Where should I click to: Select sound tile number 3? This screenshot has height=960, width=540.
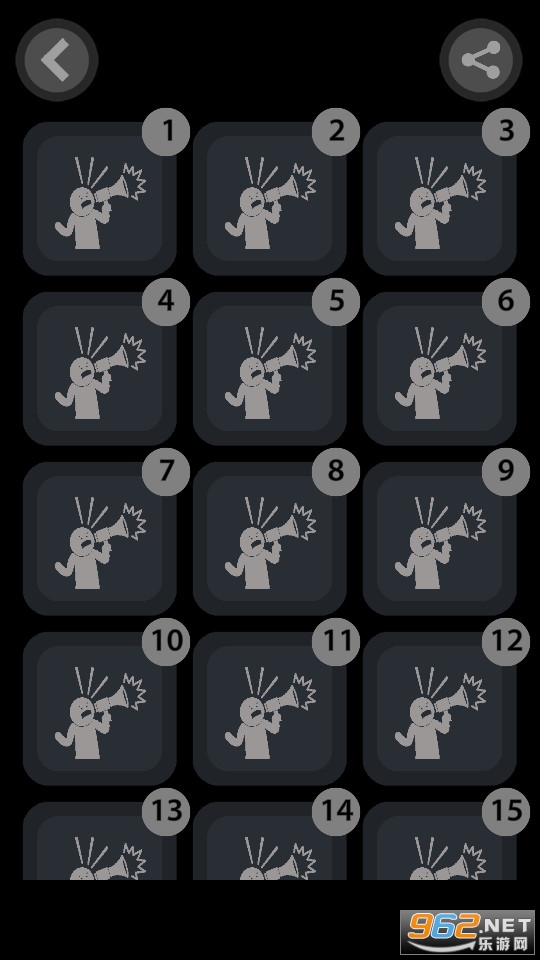(x=440, y=198)
